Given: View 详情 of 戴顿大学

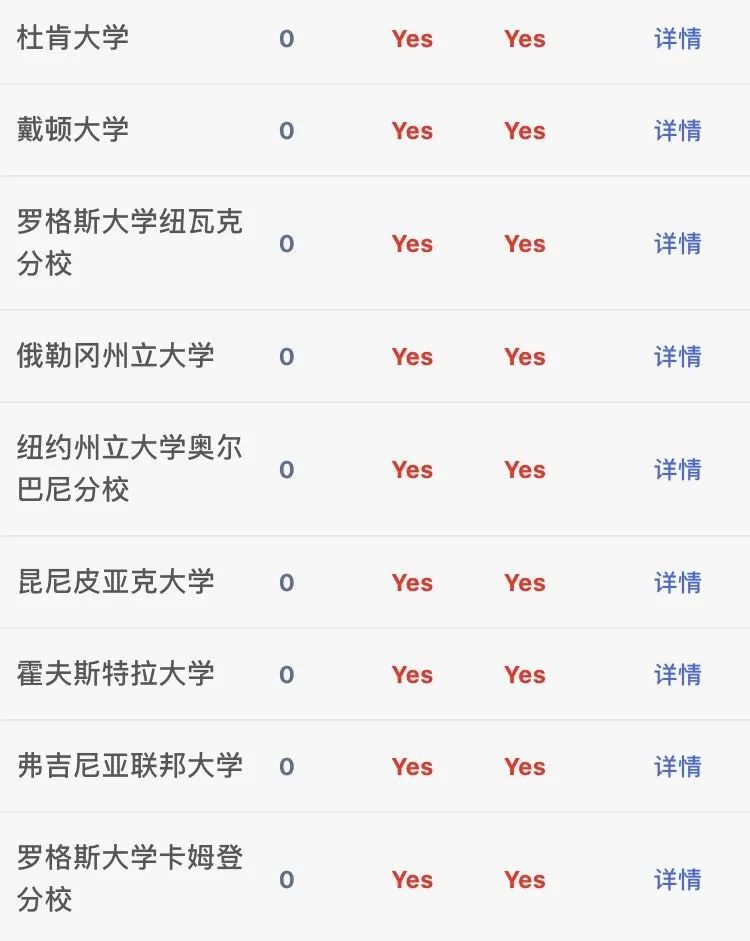Looking at the screenshot, I should [677, 131].
